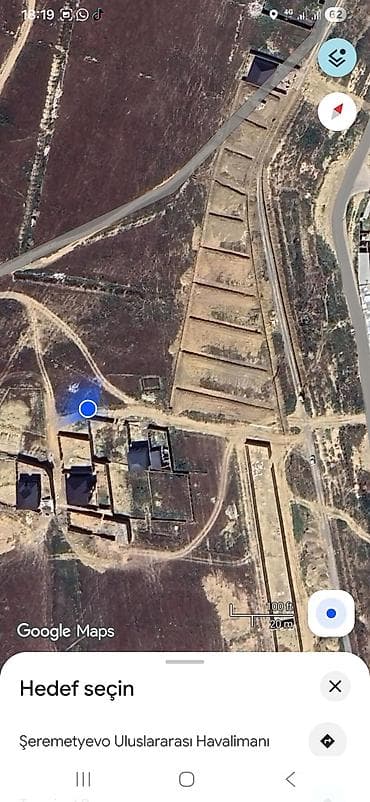Open the map layers button
Image resolution: width=370 pixels, height=802 pixels.
point(337,58)
